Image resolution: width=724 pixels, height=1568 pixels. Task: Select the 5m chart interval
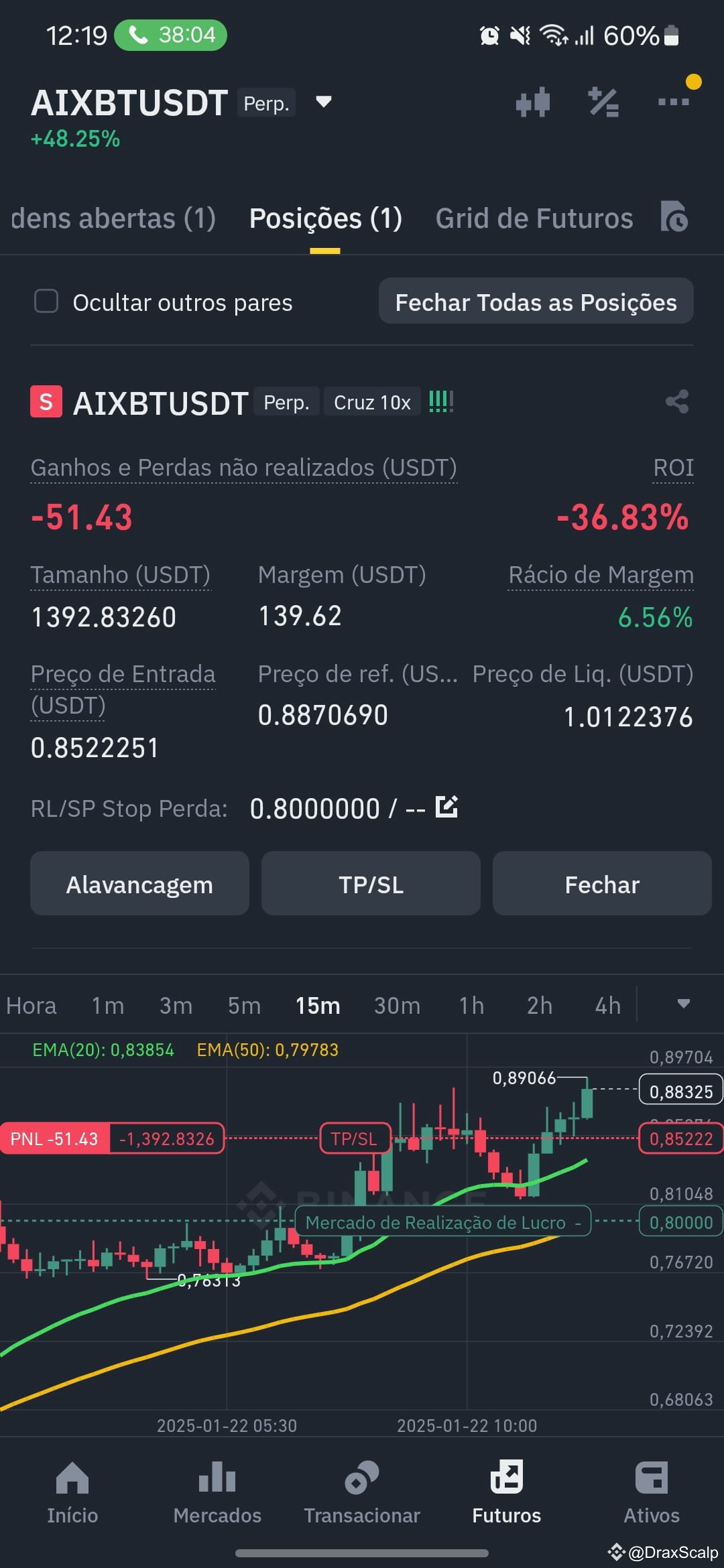pyautogui.click(x=244, y=1005)
